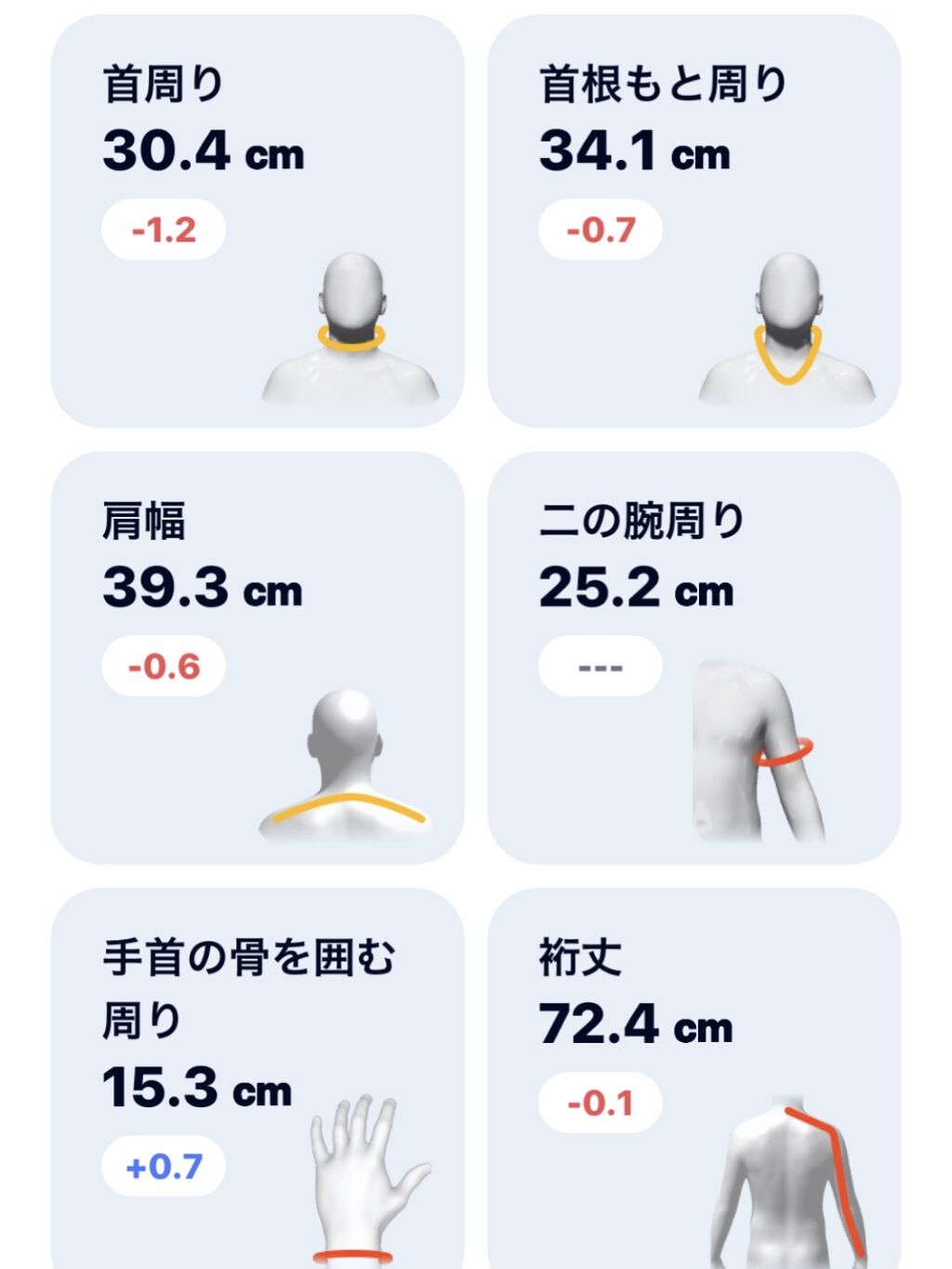Select the 二の腕周り 25.2 cm card
Screen dimensions: 952x1269
[x=694, y=657]
